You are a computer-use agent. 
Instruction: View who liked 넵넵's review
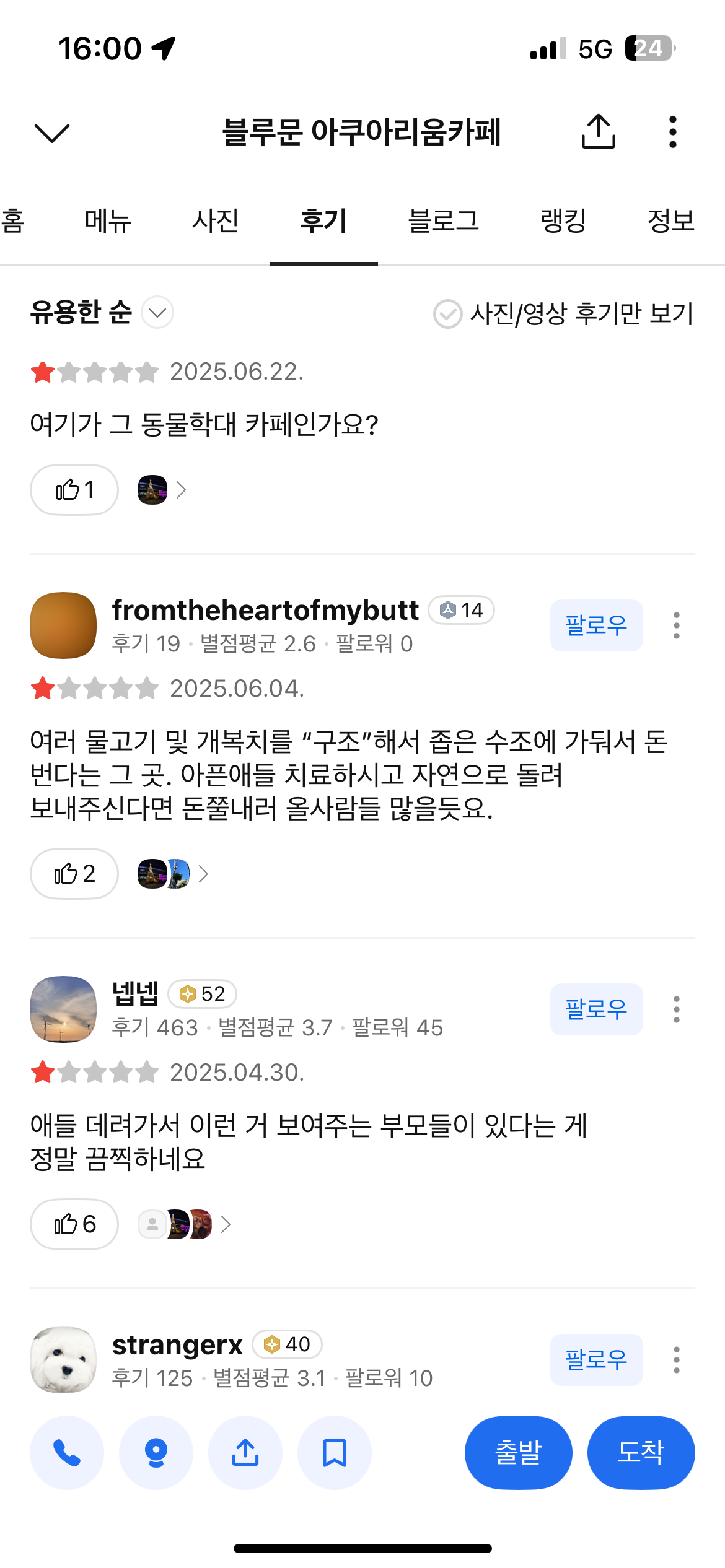(184, 1224)
